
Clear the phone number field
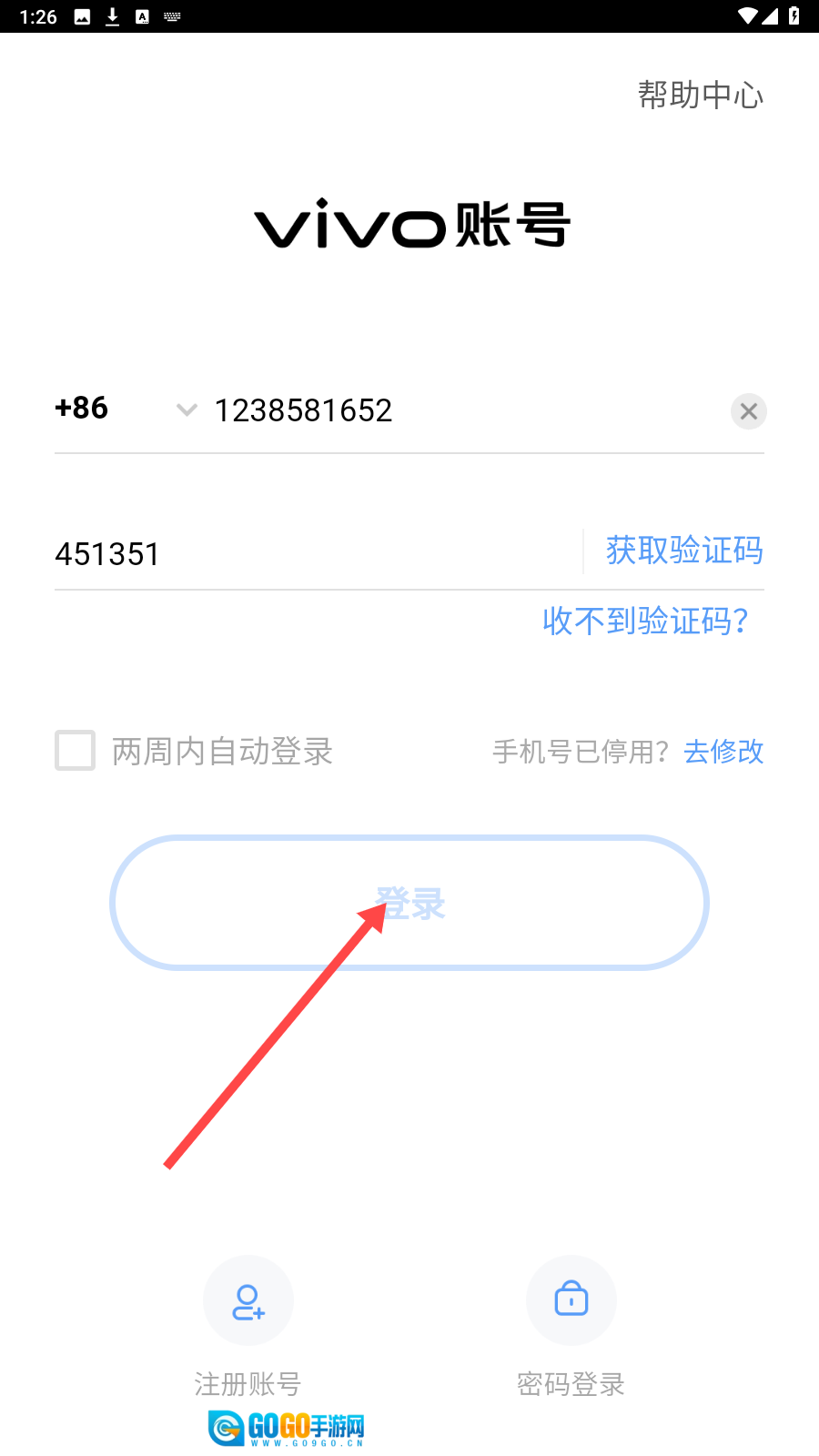point(748,411)
